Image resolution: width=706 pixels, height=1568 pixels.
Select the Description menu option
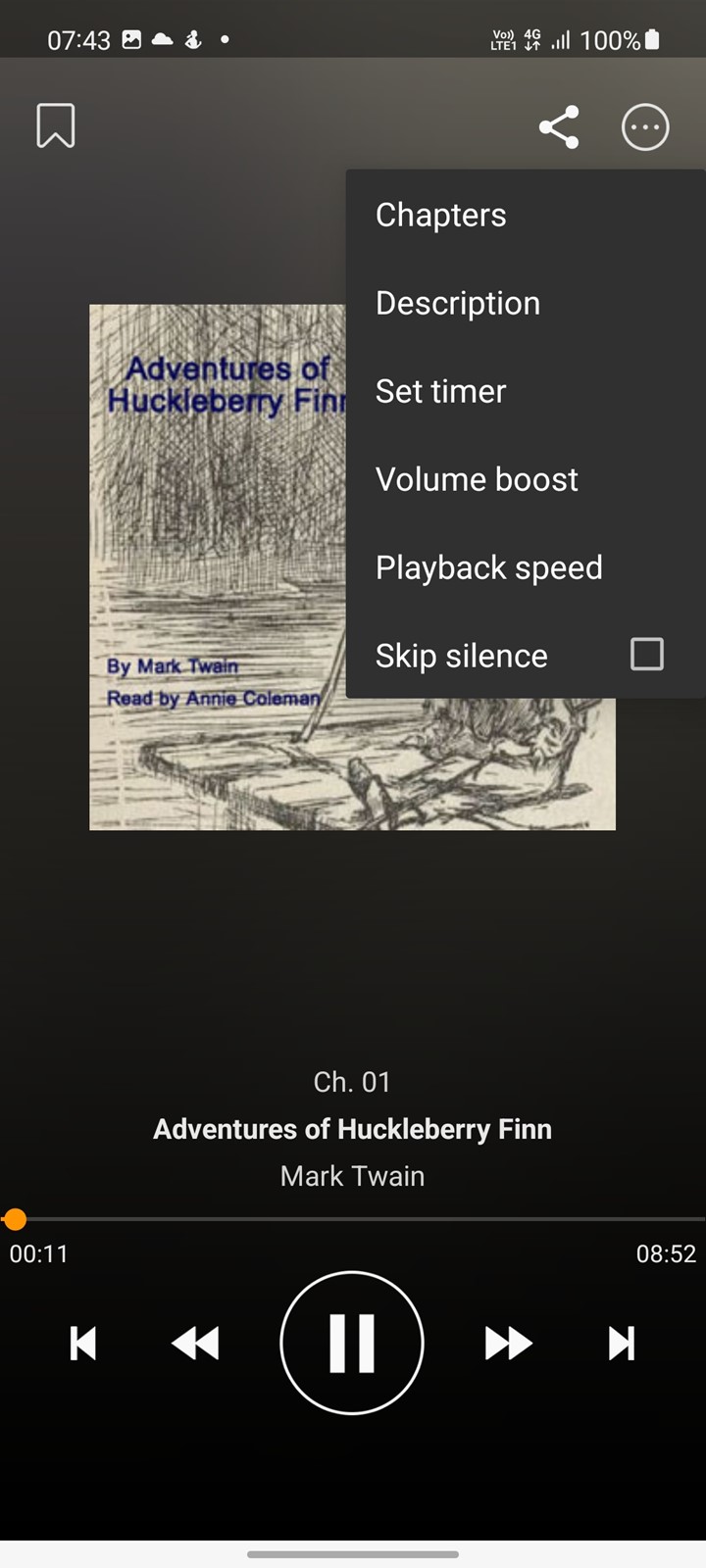525,303
